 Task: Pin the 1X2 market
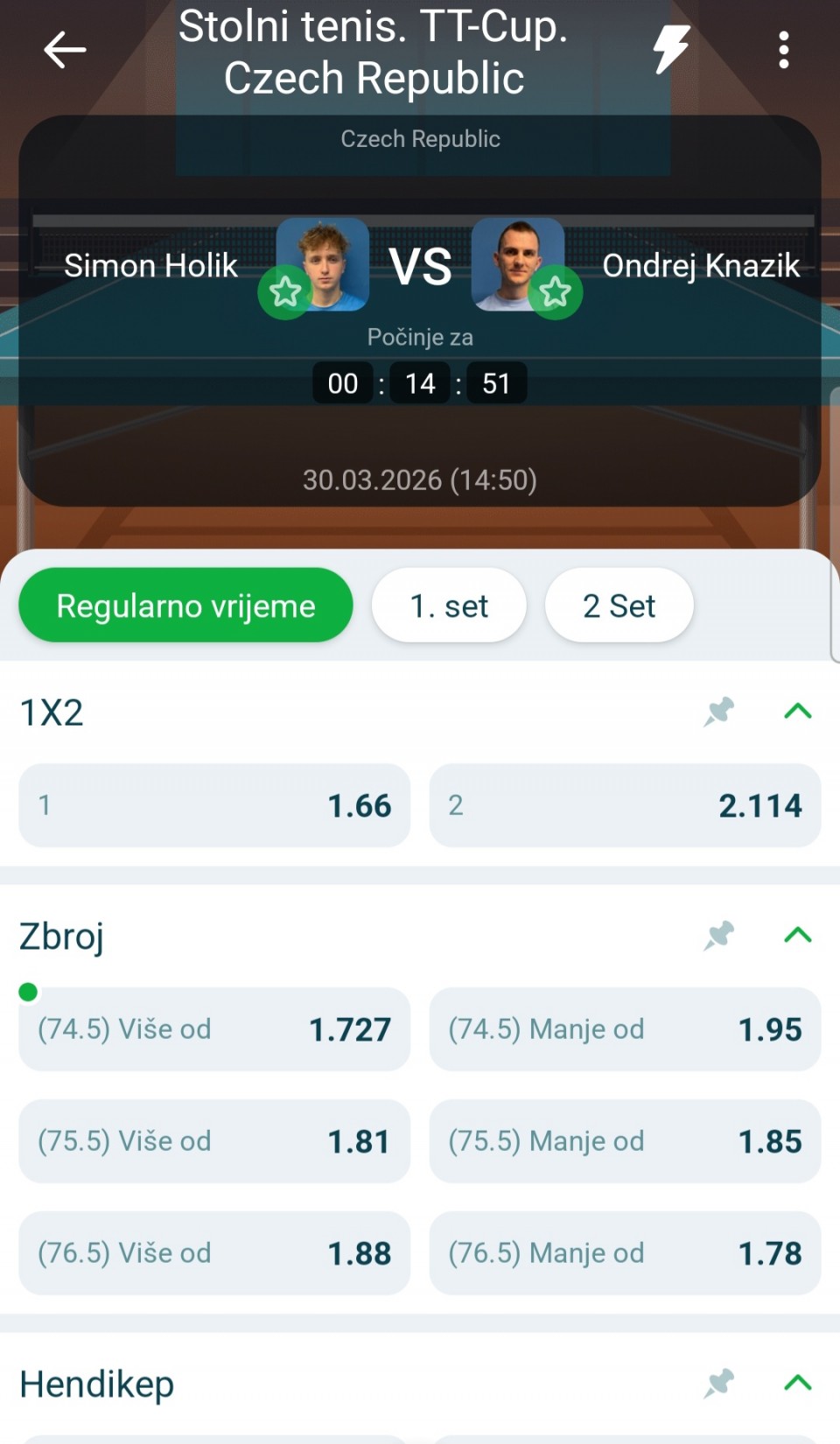point(719,711)
